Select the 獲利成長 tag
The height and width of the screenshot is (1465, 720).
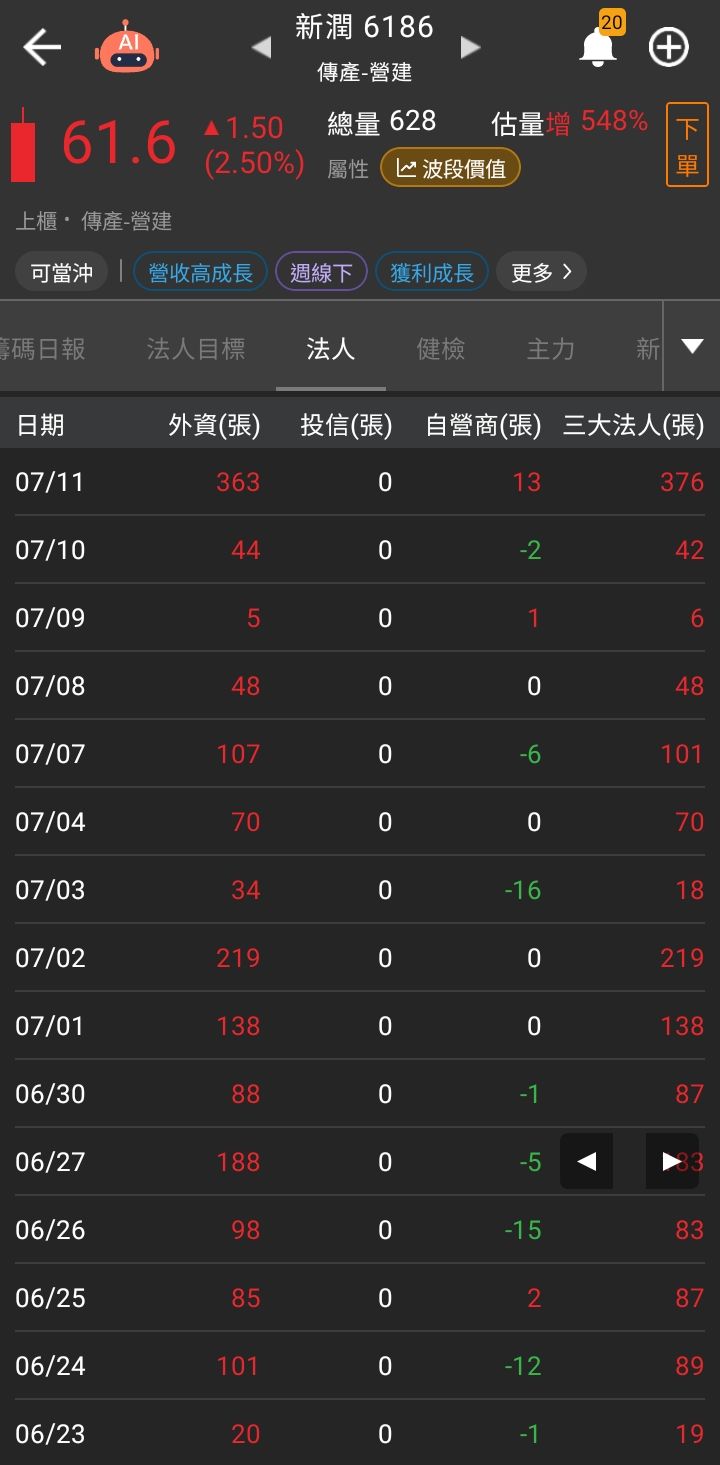click(432, 272)
